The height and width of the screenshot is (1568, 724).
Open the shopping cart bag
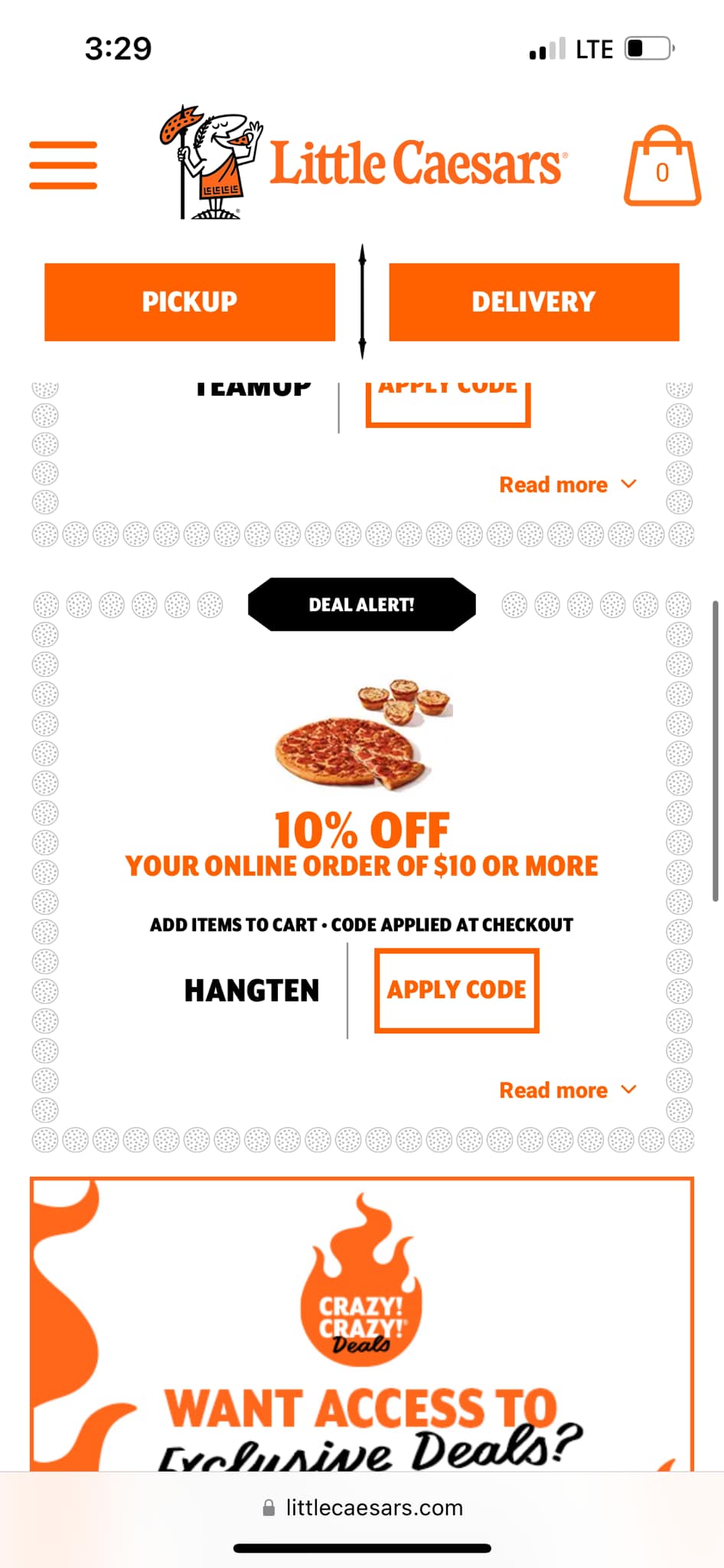[662, 167]
